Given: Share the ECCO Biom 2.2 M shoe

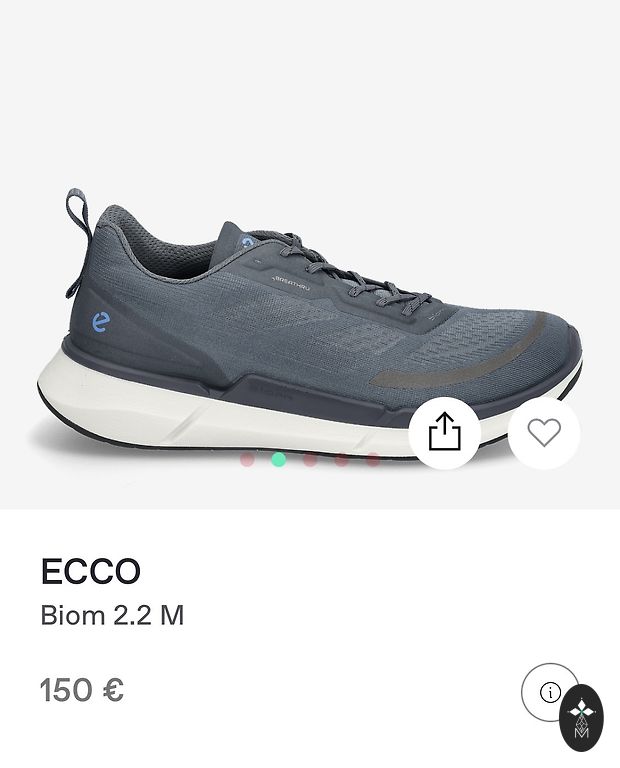Looking at the screenshot, I should coord(445,432).
